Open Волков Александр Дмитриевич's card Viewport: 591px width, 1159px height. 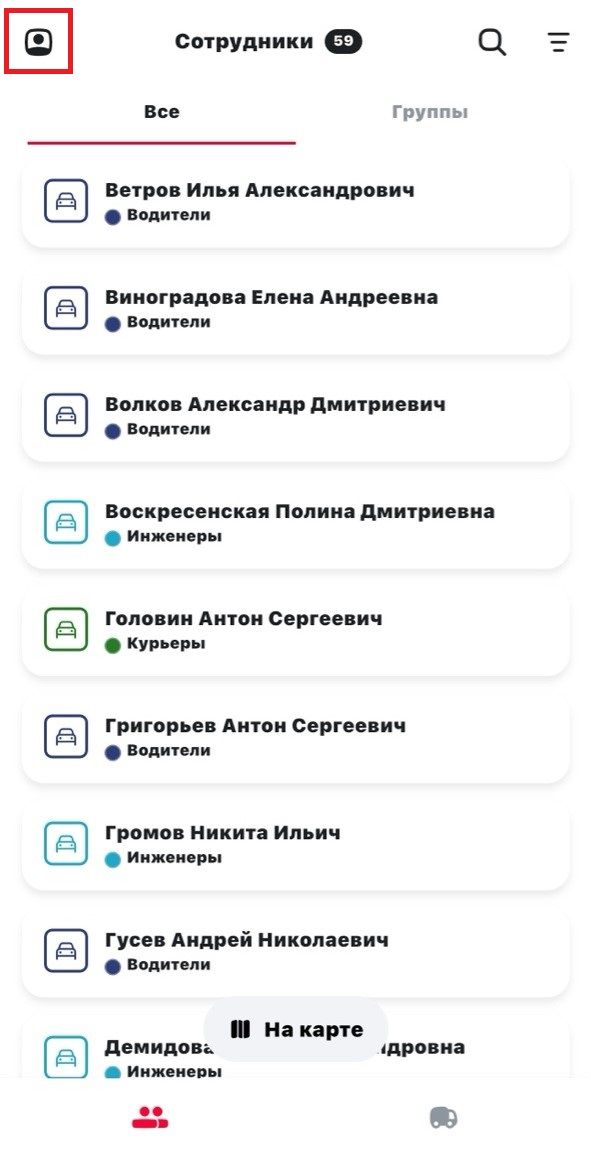[x=296, y=415]
